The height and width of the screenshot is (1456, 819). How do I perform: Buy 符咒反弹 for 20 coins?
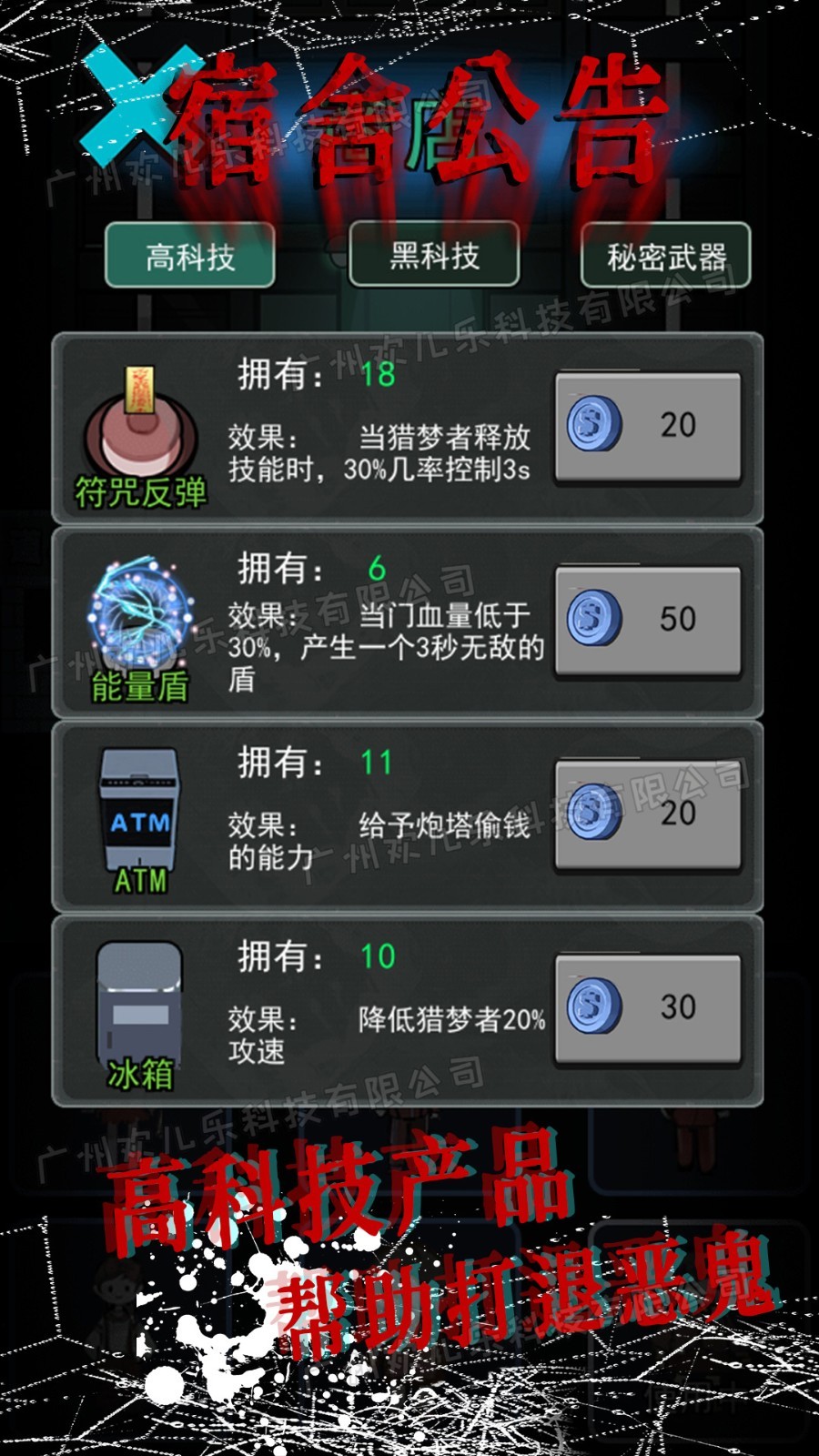click(x=648, y=428)
